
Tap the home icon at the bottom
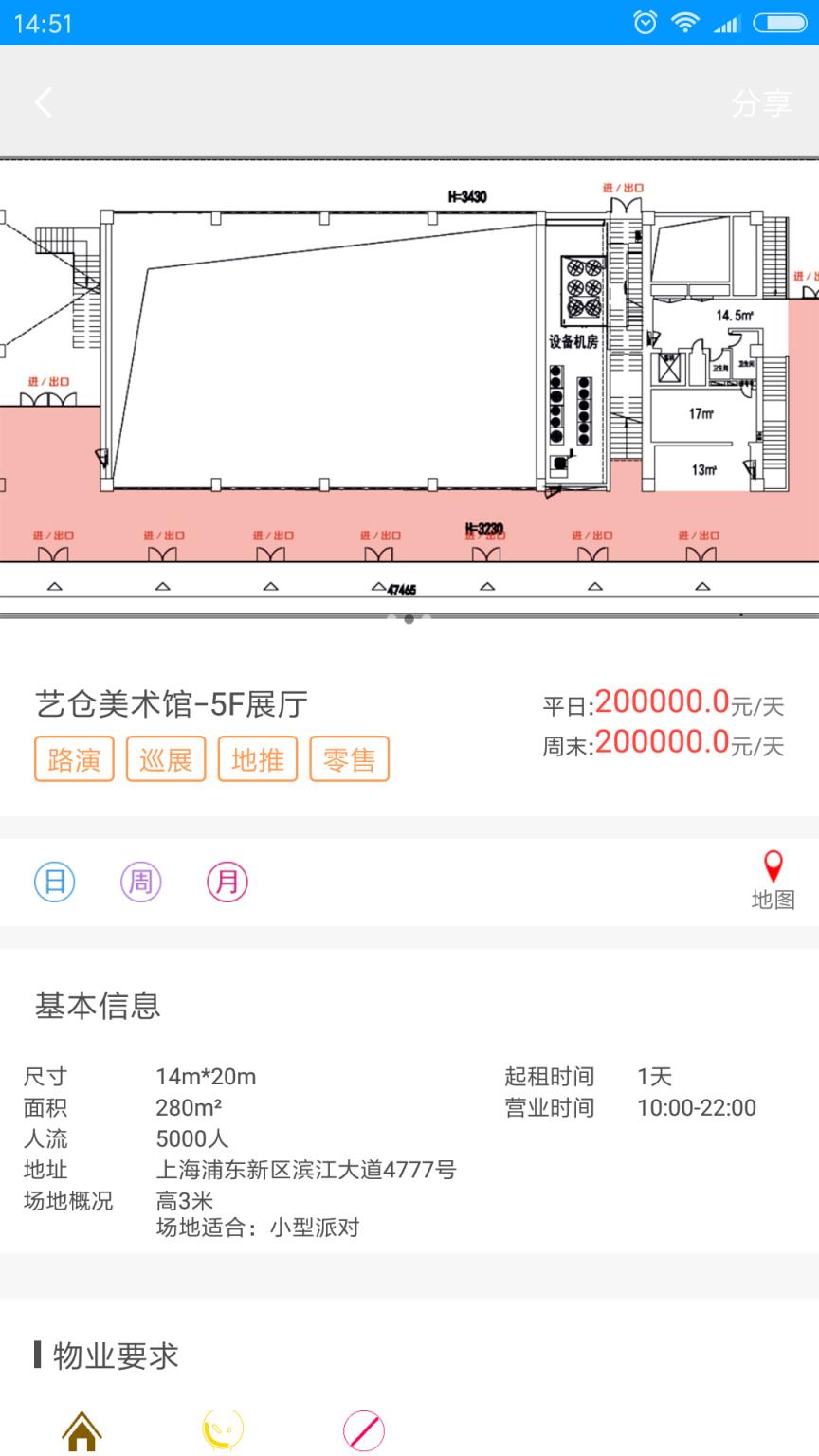pyautogui.click(x=82, y=1429)
